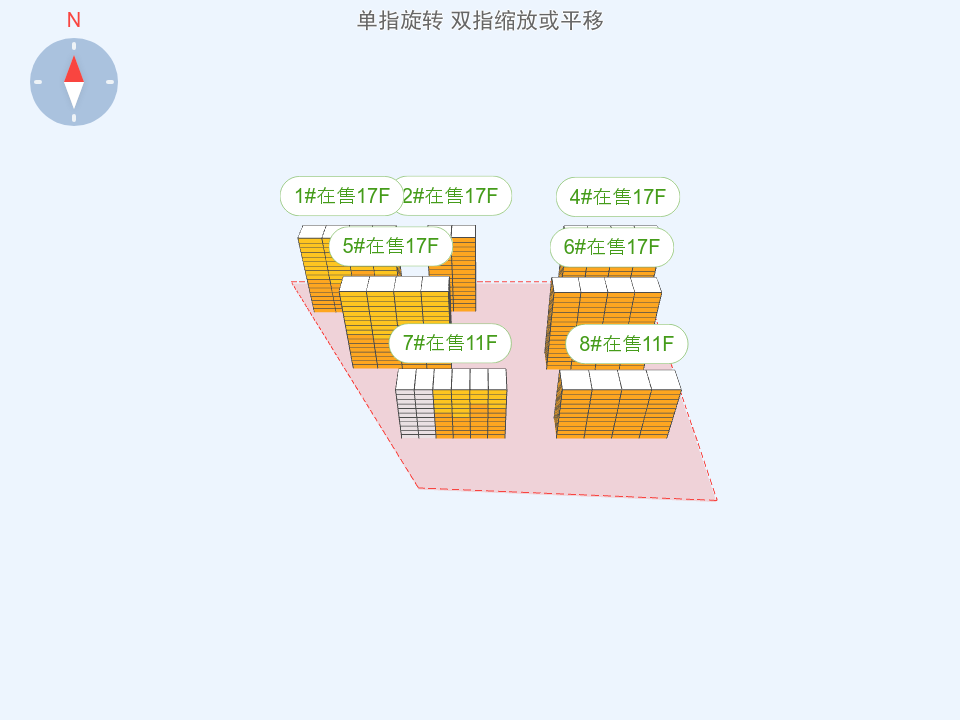Tap the 4#在售17F building label
The image size is (960, 720).
pos(618,197)
